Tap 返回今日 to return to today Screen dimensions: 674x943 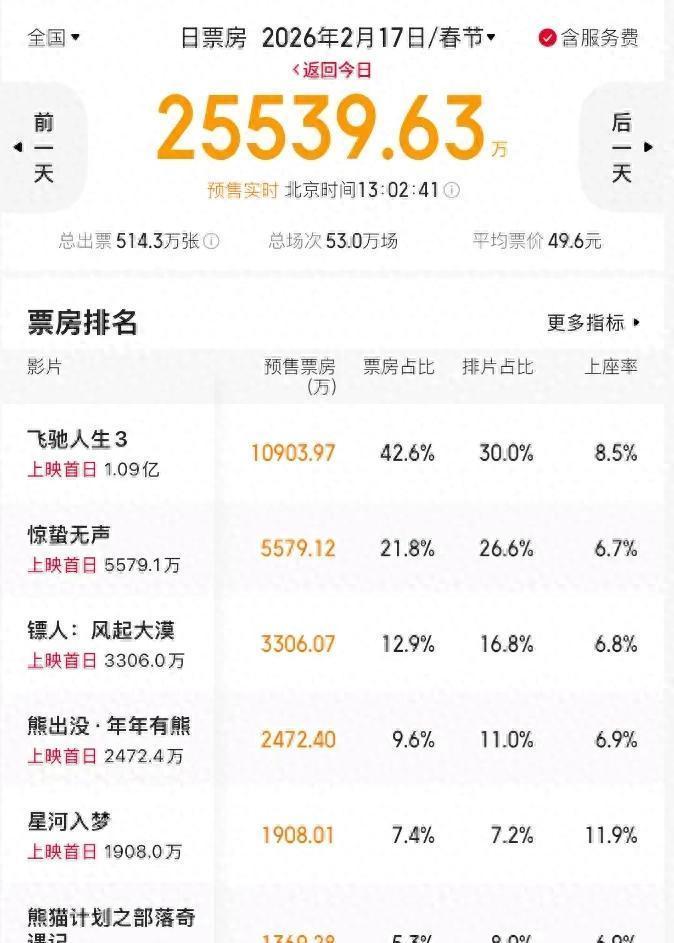pos(331,70)
